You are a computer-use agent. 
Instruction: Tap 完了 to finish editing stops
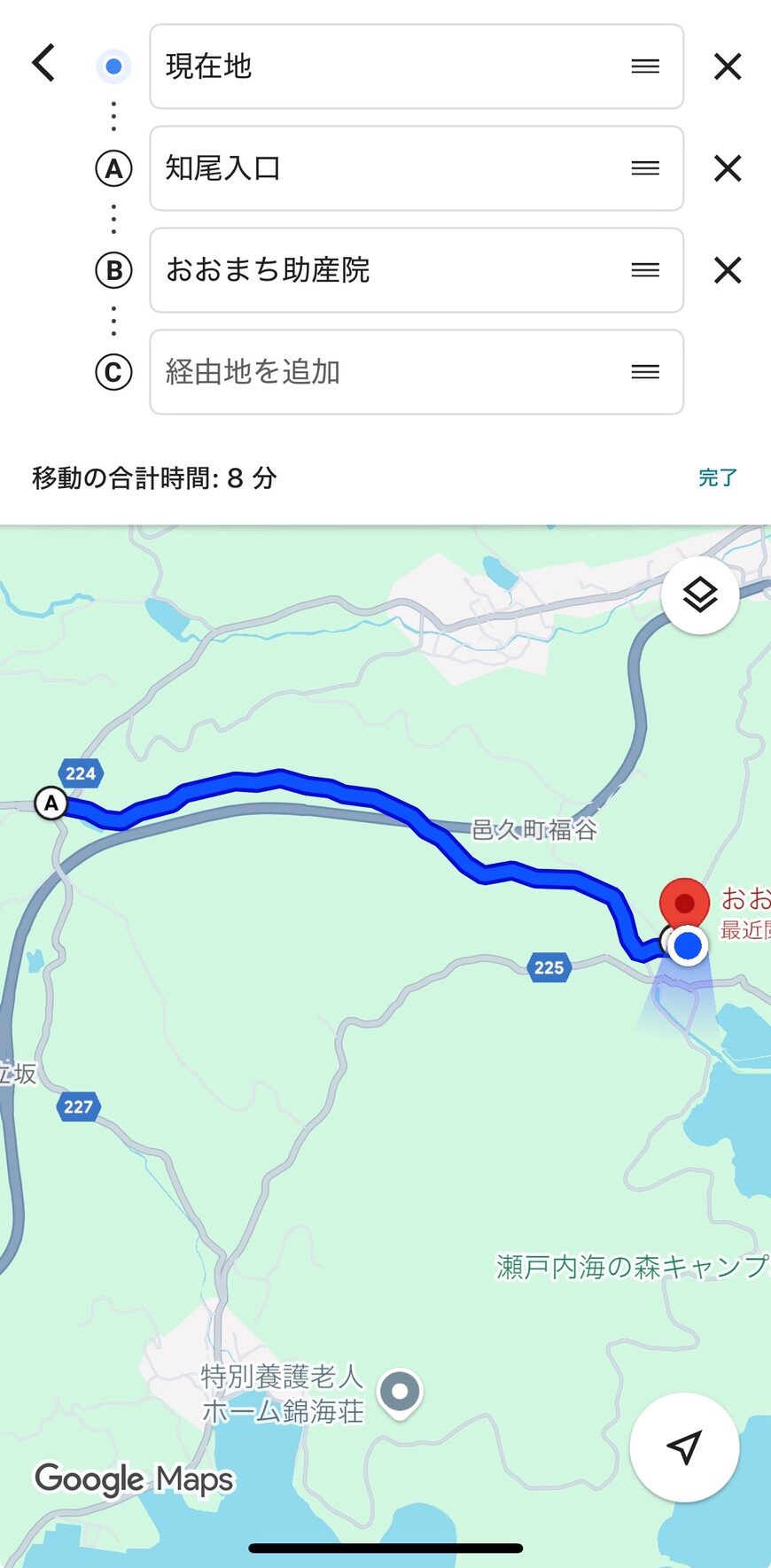click(x=717, y=478)
